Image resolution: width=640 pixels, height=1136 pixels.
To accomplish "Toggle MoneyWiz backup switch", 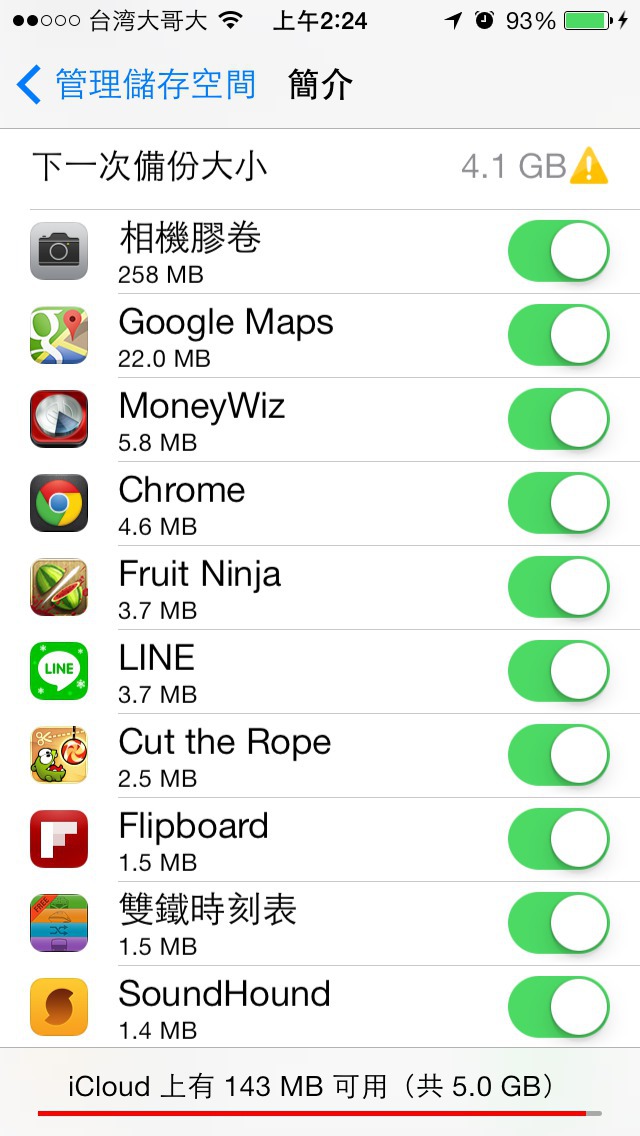I will click(558, 419).
